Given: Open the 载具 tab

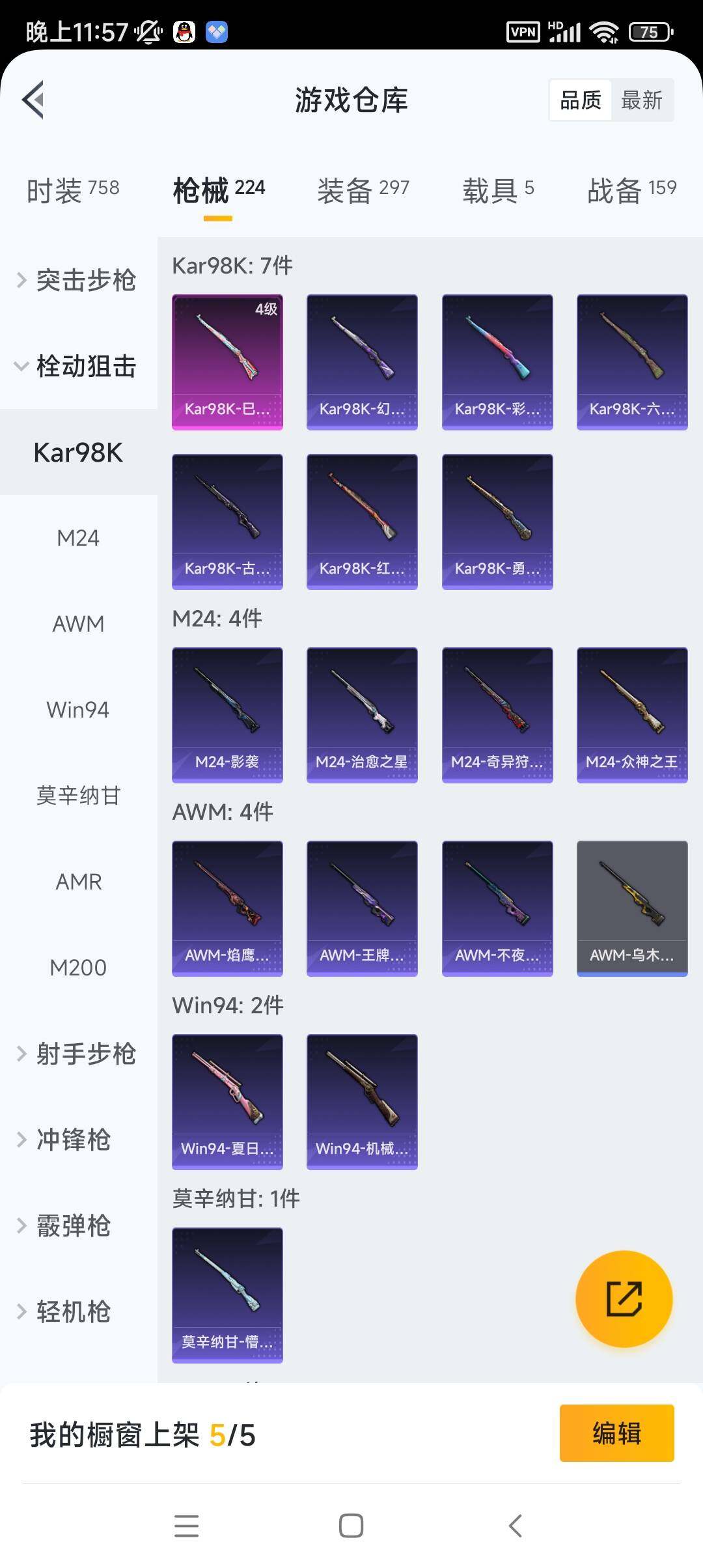Looking at the screenshot, I should 497,190.
